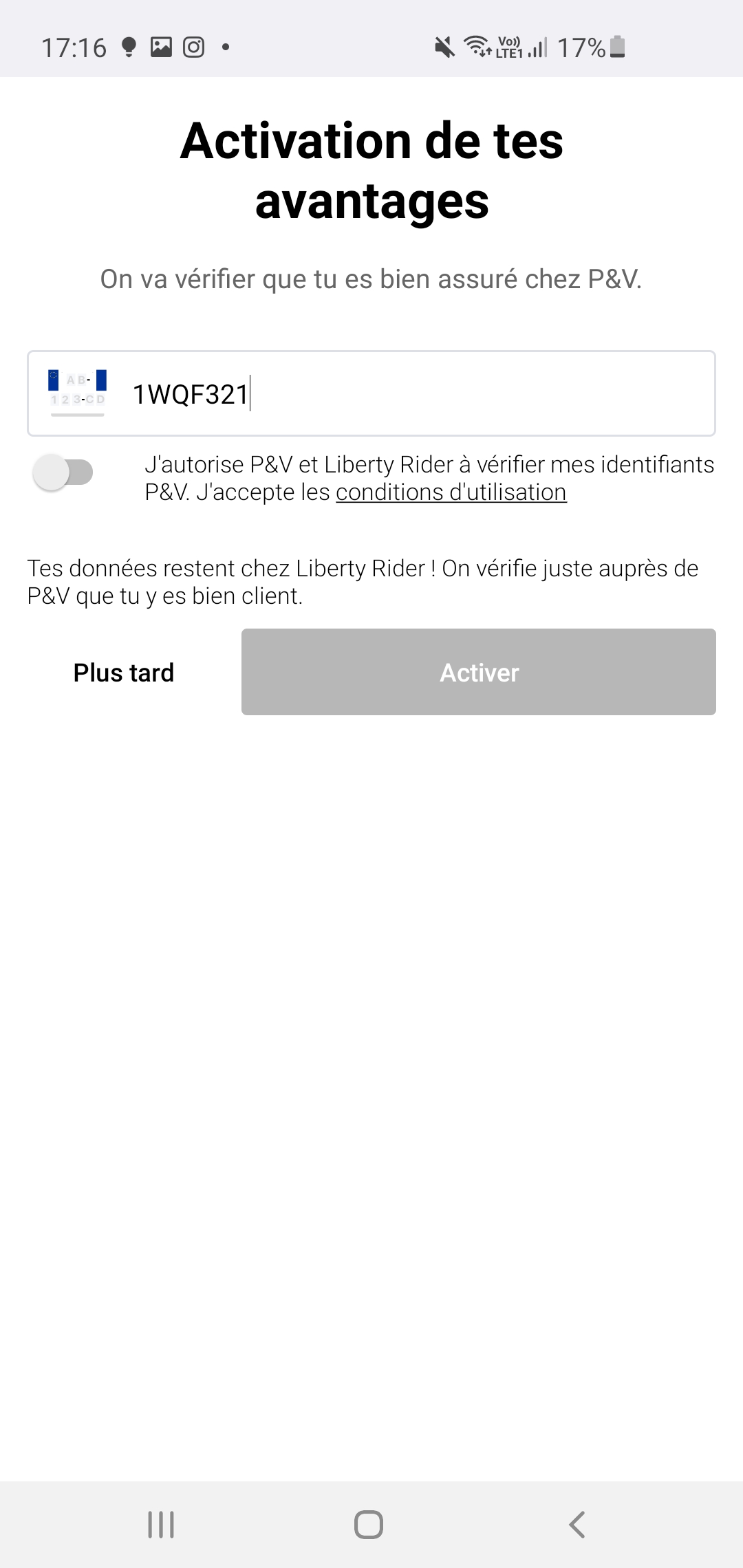
Task: Choose Plus tard to skip activation
Action: (x=124, y=673)
